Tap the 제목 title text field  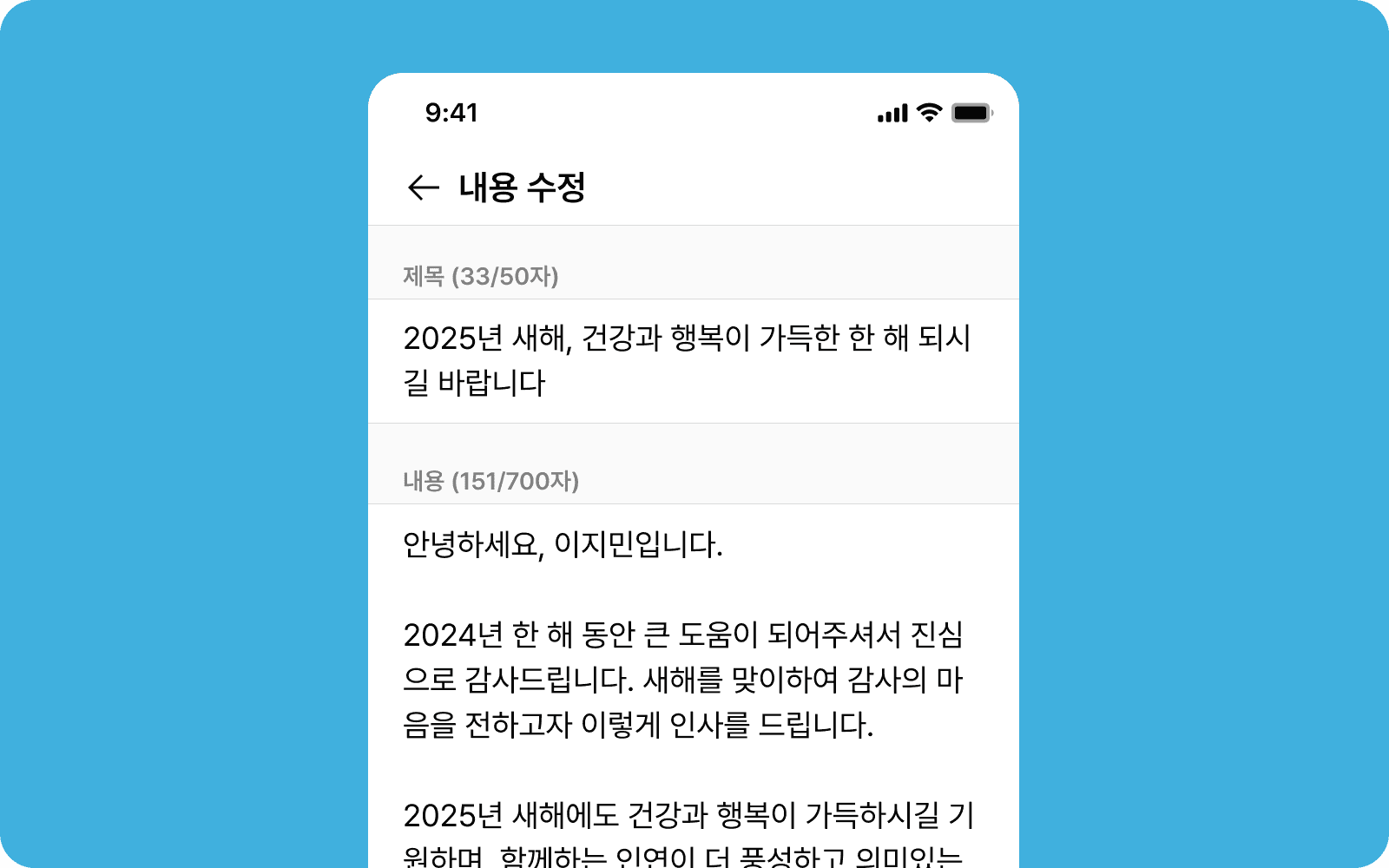tap(694, 361)
